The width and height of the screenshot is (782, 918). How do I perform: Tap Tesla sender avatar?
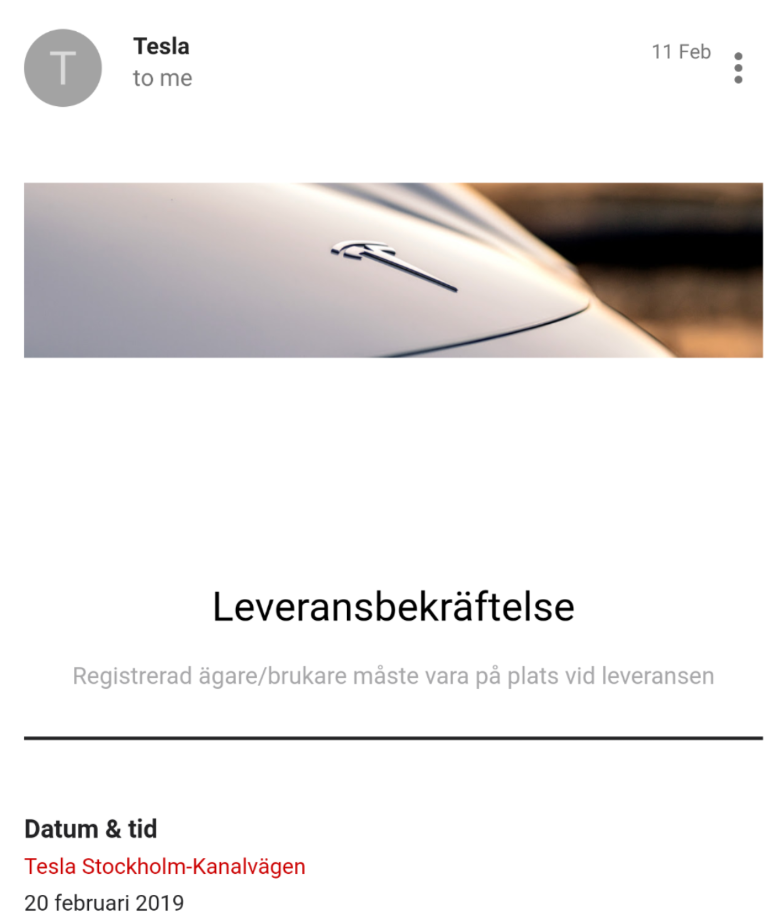[63, 68]
